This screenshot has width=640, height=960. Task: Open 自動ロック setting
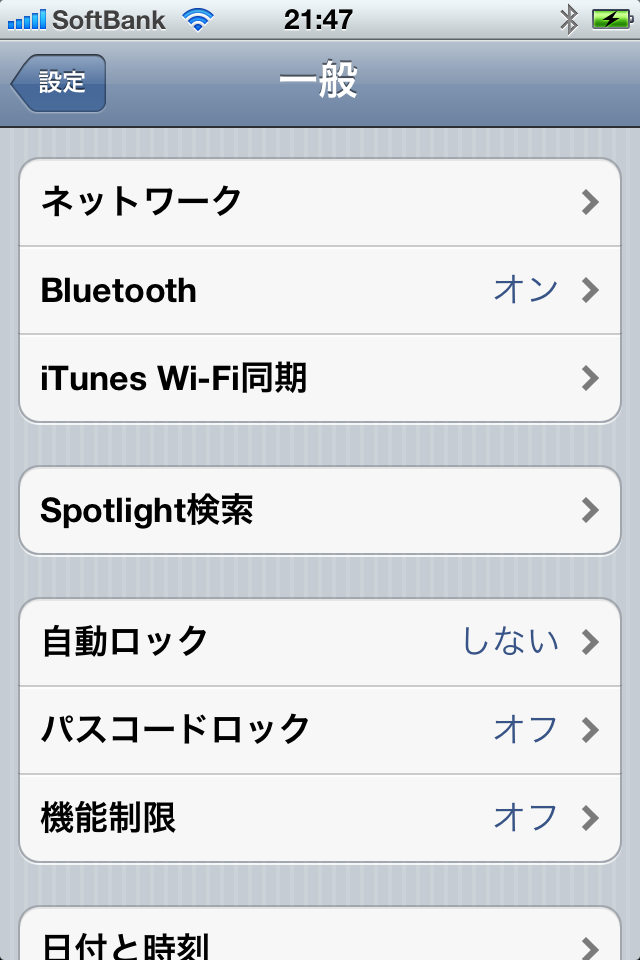point(320,641)
